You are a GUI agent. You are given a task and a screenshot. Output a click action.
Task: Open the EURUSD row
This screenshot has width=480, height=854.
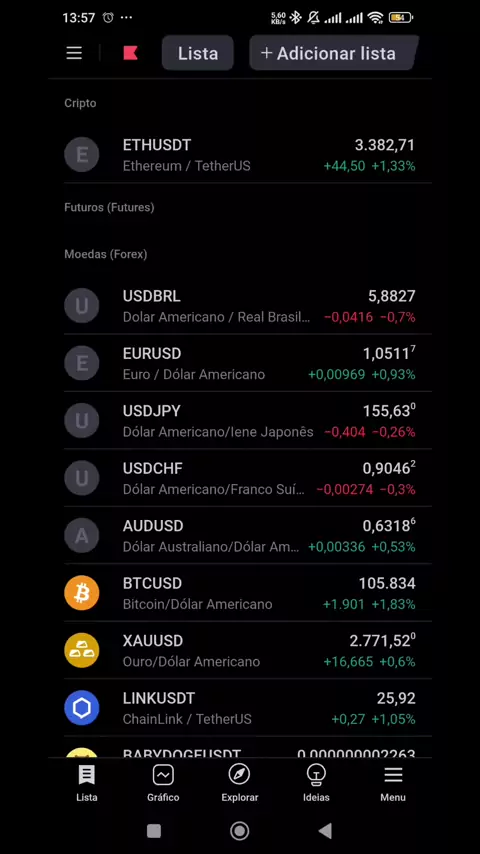pos(240,363)
